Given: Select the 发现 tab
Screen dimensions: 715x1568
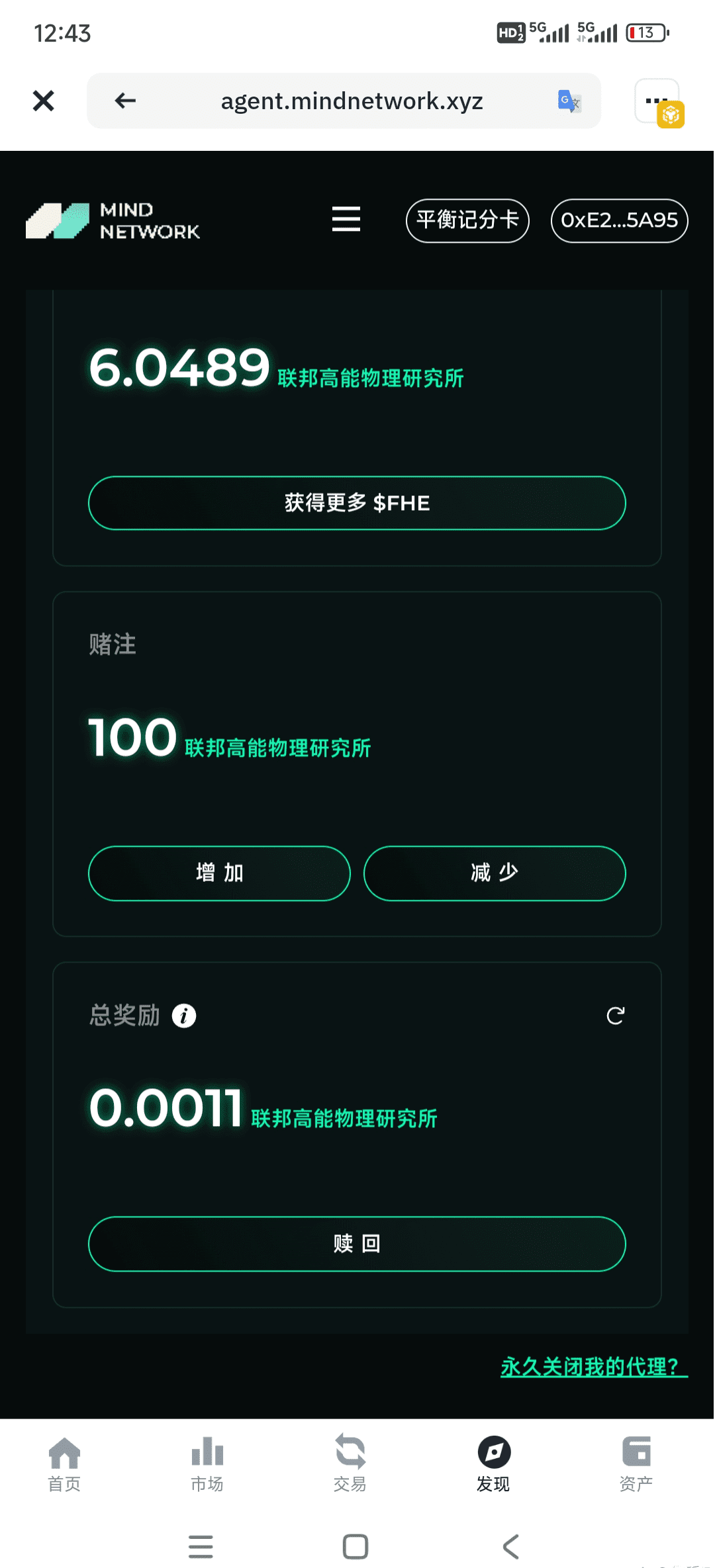Looking at the screenshot, I should pos(494,1463).
